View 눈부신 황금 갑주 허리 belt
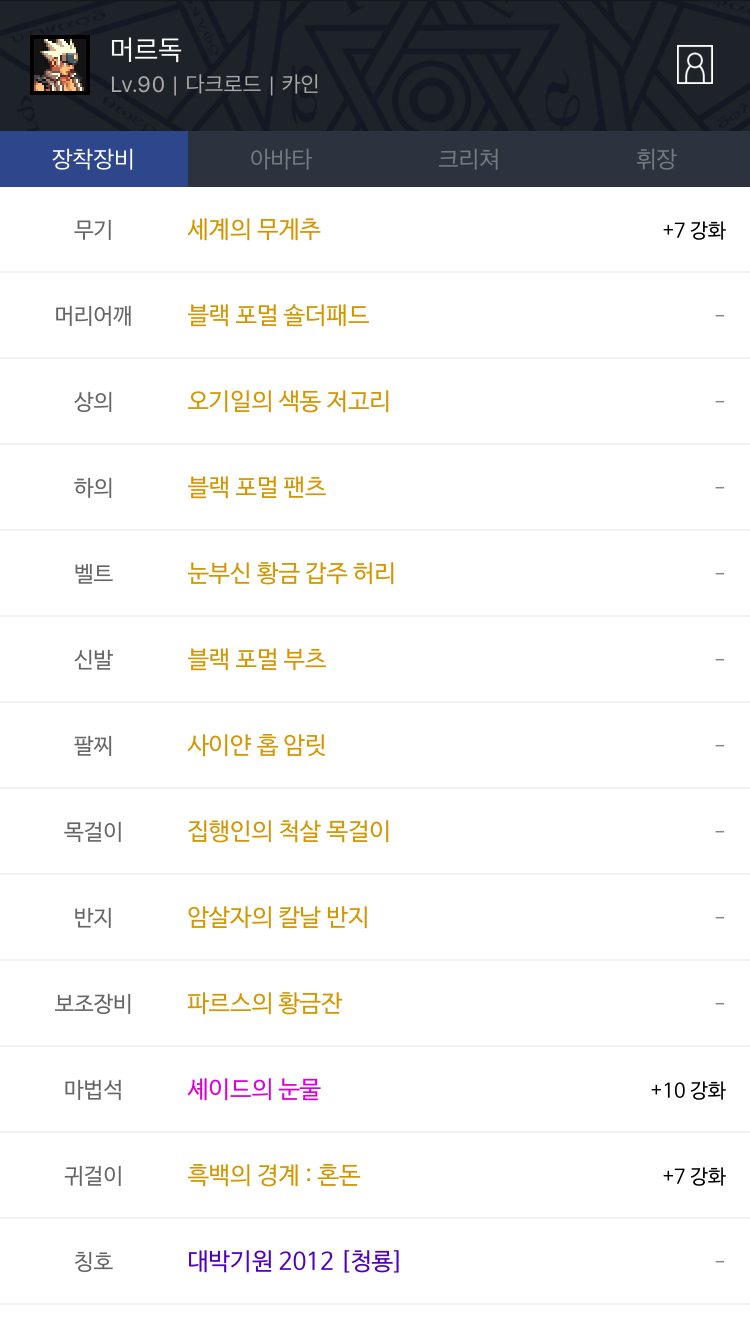Screen dimensions: 750x1334 291,573
